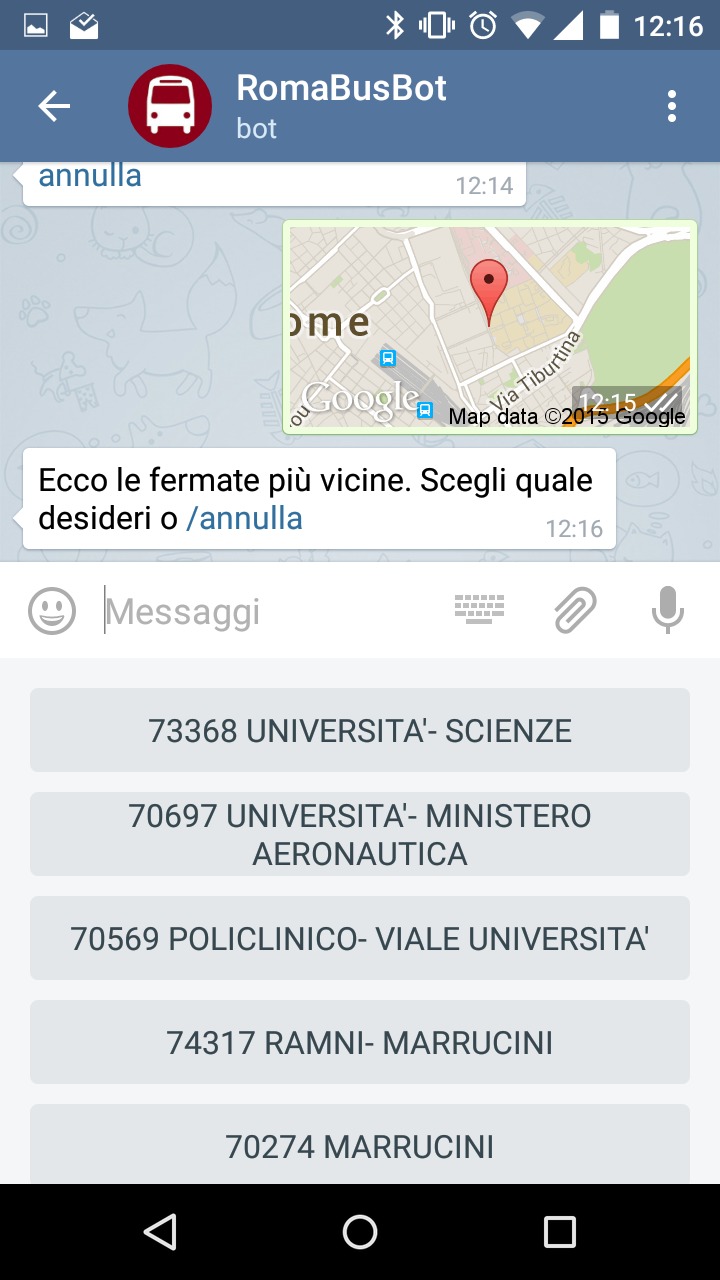
Task: Focus the Messaggi text field
Action: tap(270, 611)
